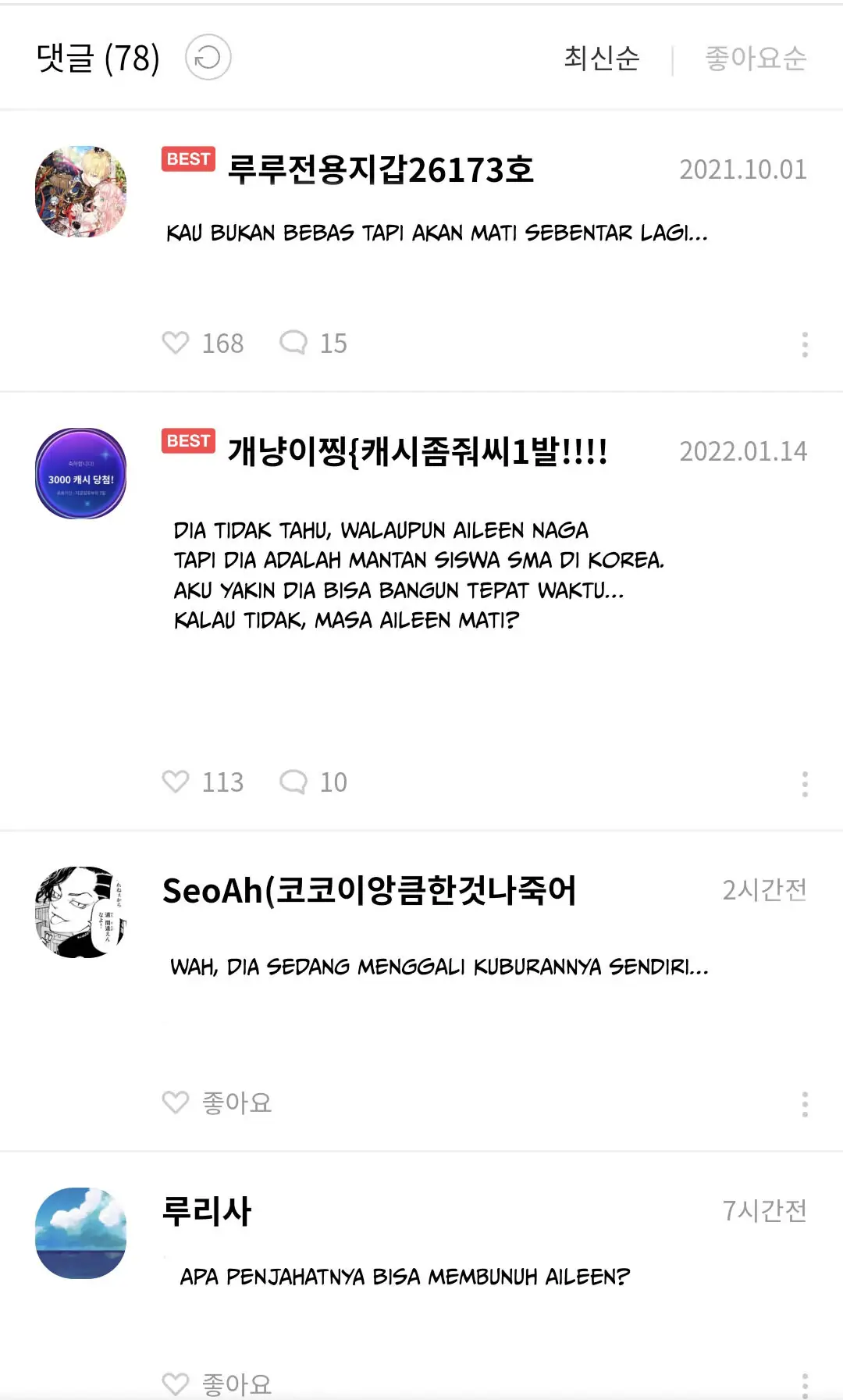
Task: Like SeoAh's comment with 좋아요
Action: [x=217, y=1103]
